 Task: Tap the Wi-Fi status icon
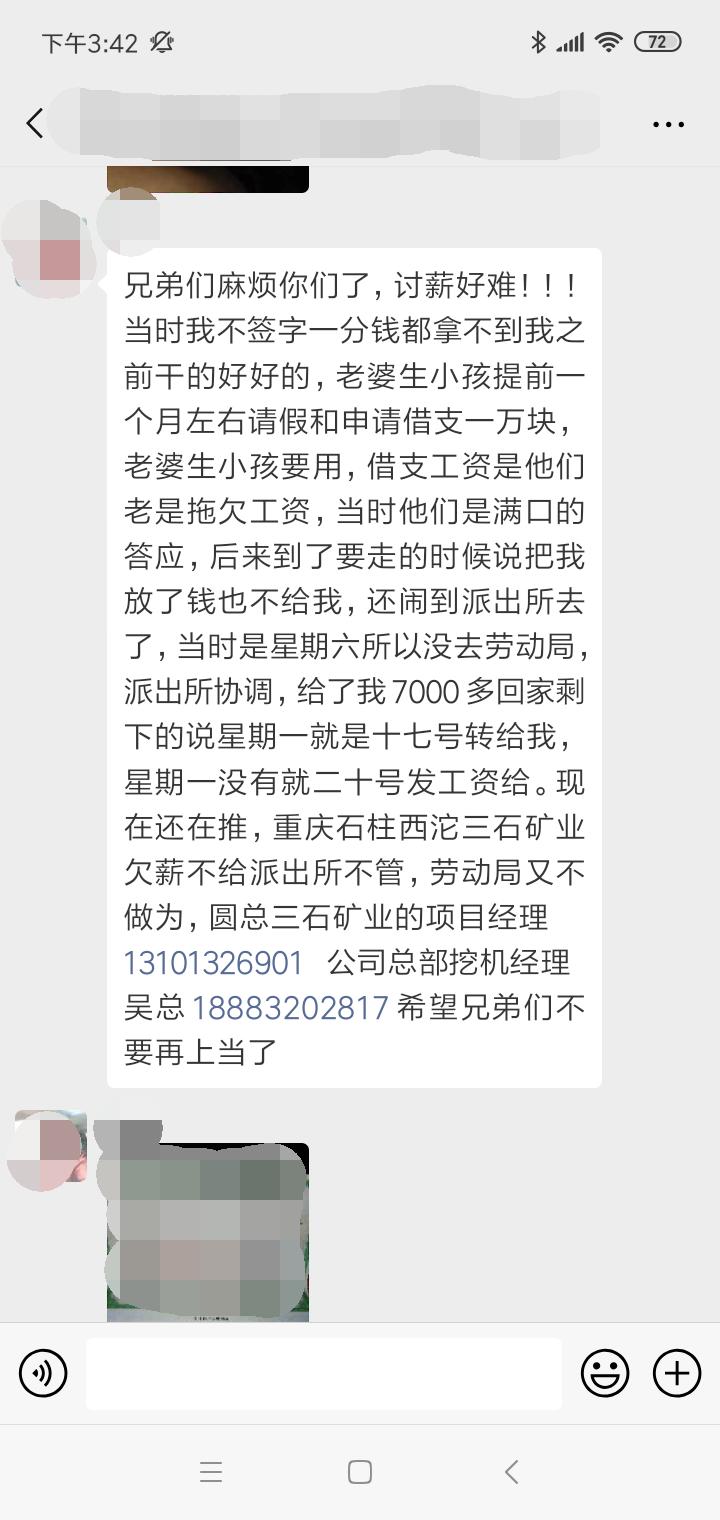tap(607, 42)
